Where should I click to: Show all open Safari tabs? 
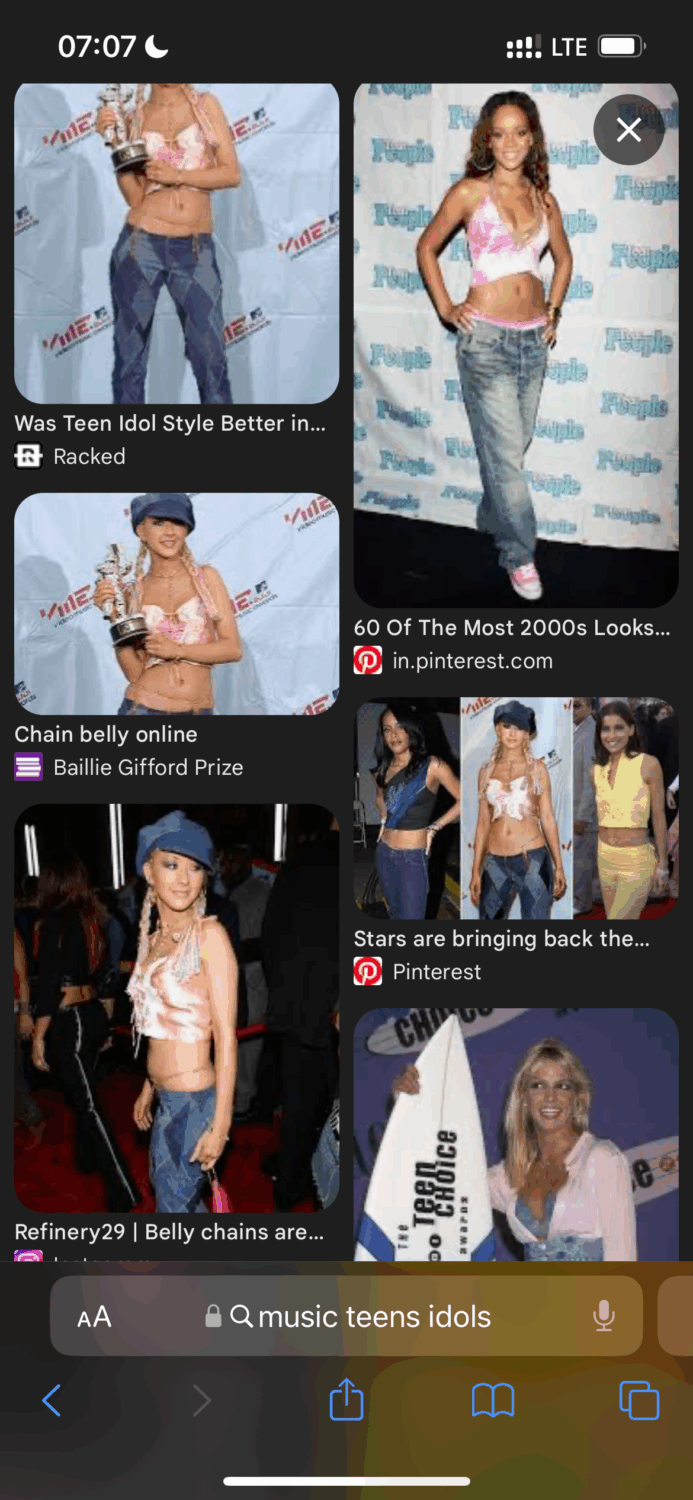point(639,1400)
